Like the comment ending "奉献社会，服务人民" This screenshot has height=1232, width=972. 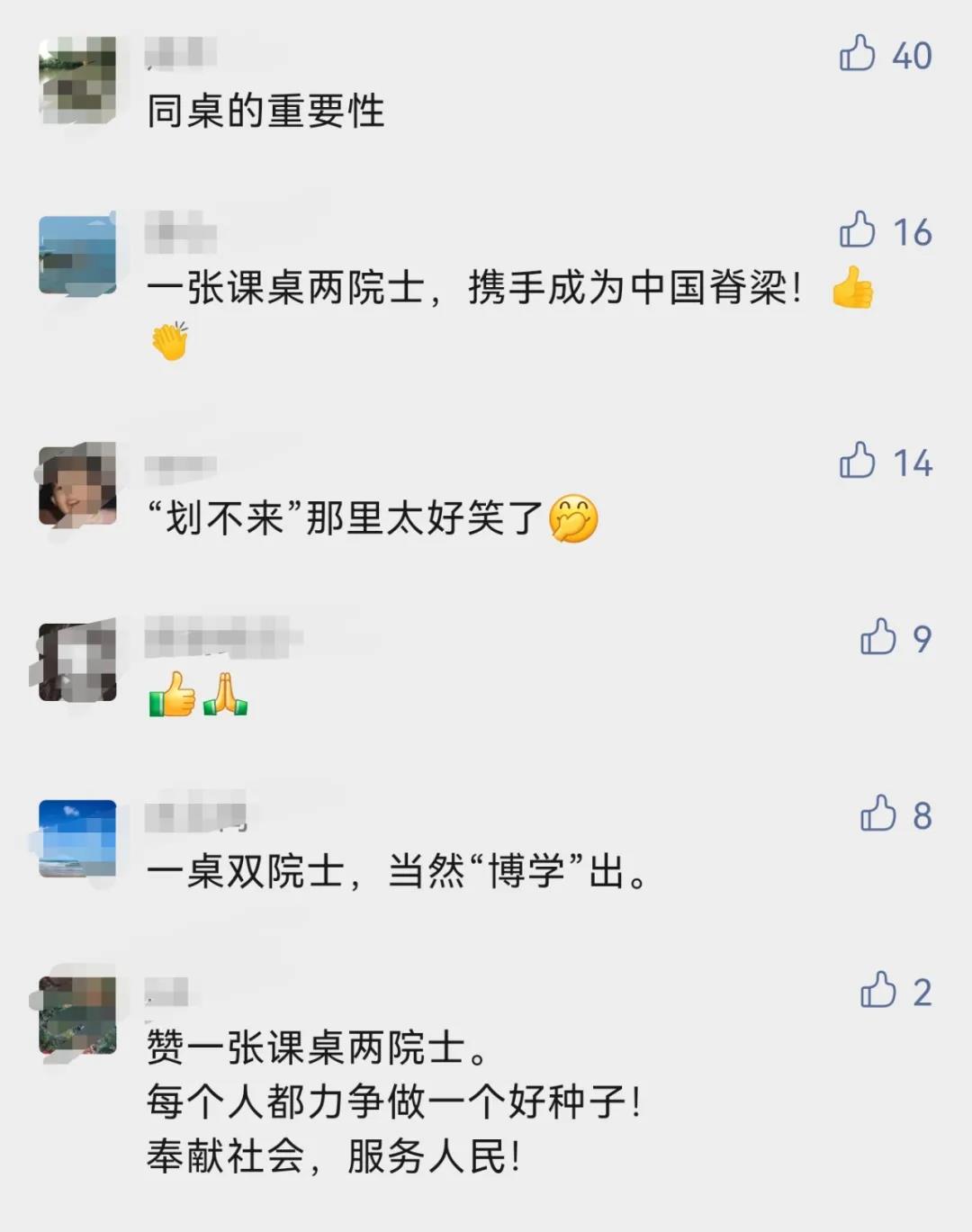point(877,990)
